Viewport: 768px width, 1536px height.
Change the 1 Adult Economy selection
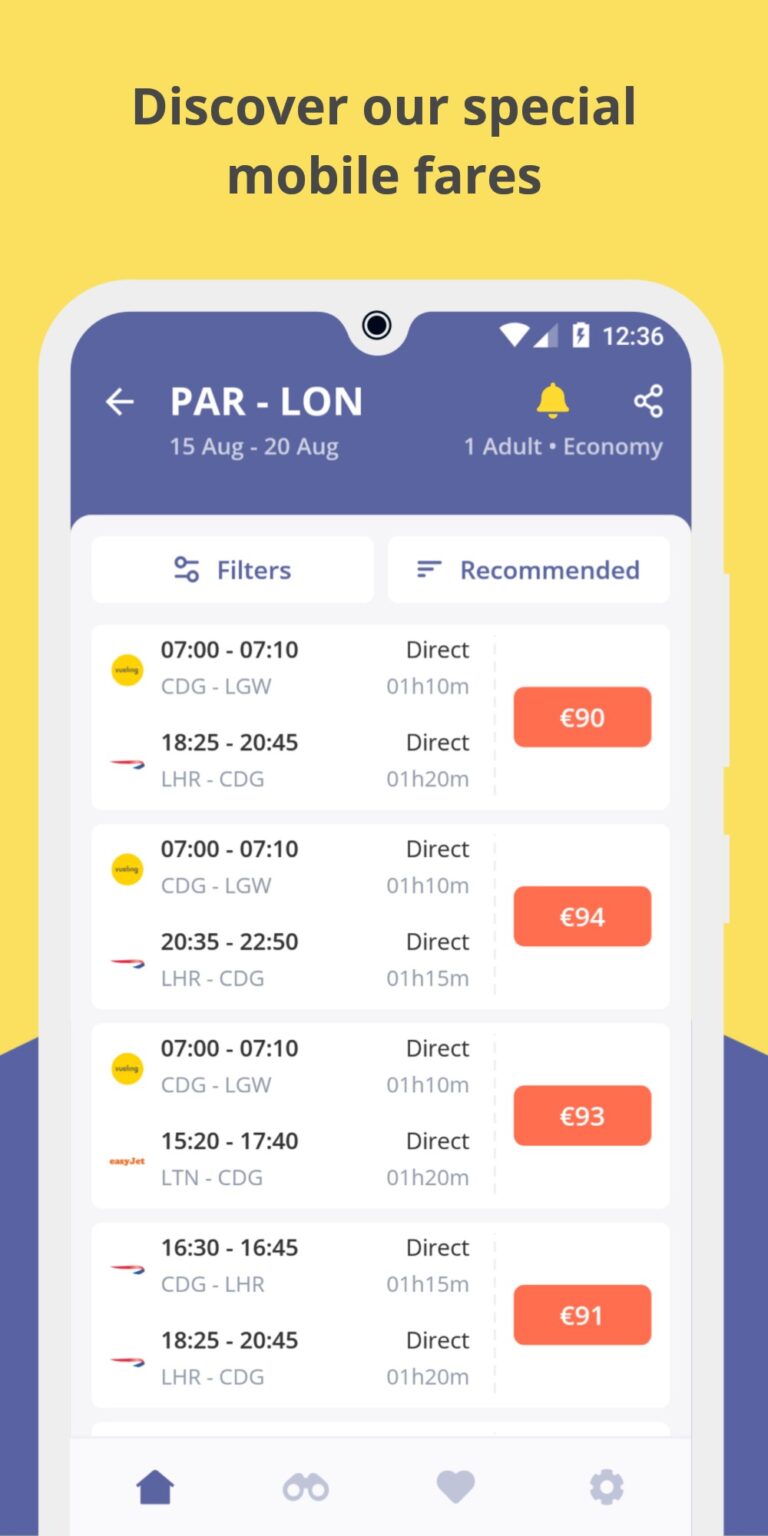[x=562, y=447]
